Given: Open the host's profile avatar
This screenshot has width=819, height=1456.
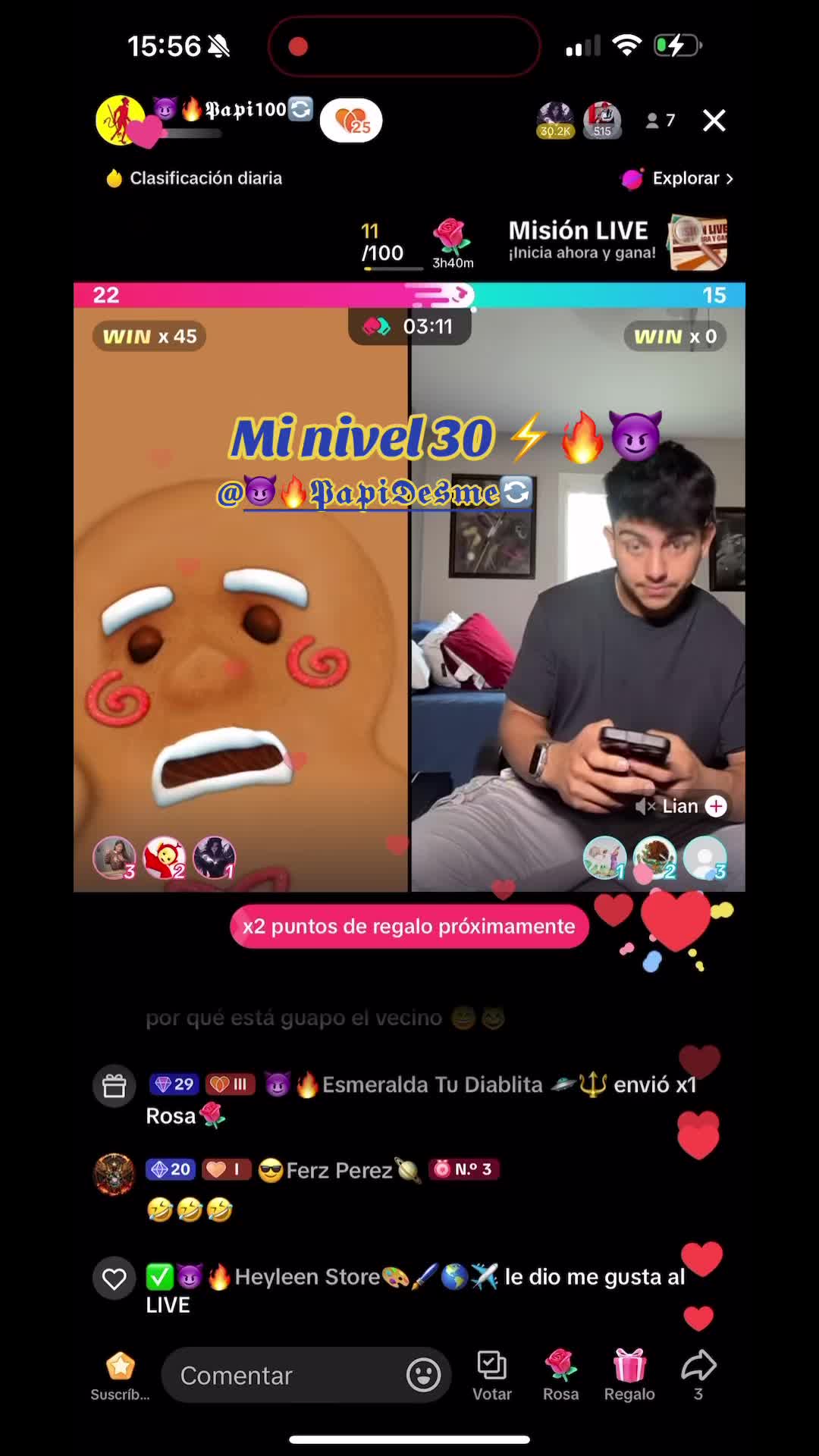Looking at the screenshot, I should (120, 120).
